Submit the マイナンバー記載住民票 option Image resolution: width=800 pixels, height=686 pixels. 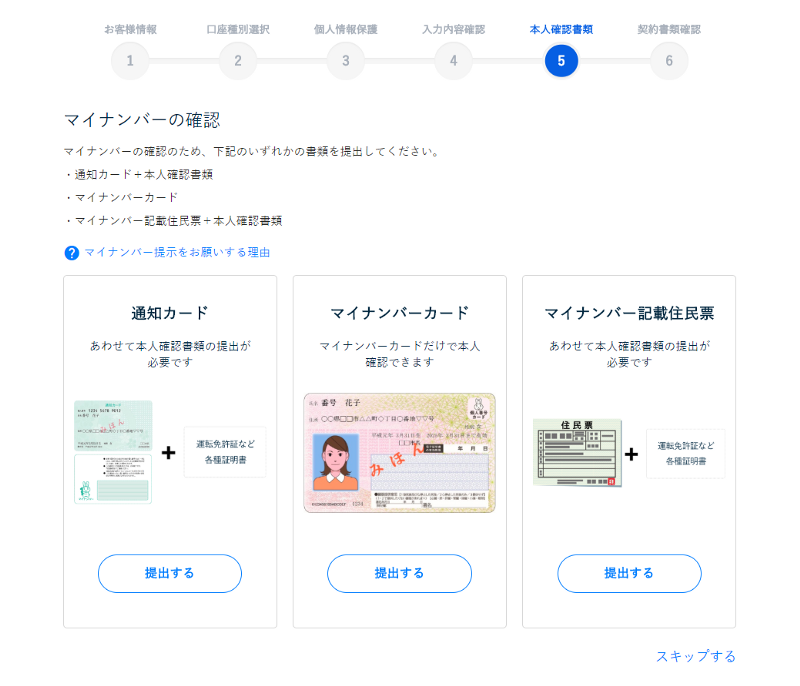pos(629,573)
